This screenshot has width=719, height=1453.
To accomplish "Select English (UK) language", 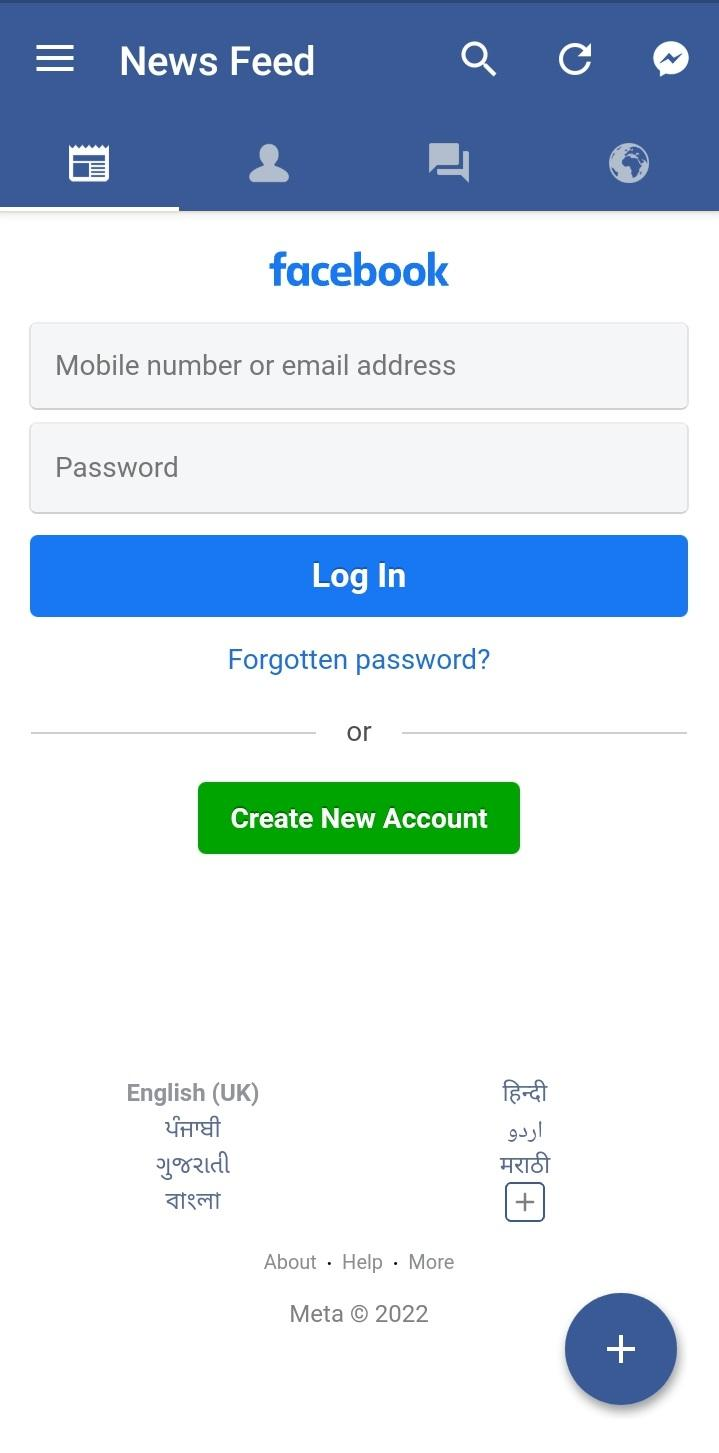I will point(193,1093).
